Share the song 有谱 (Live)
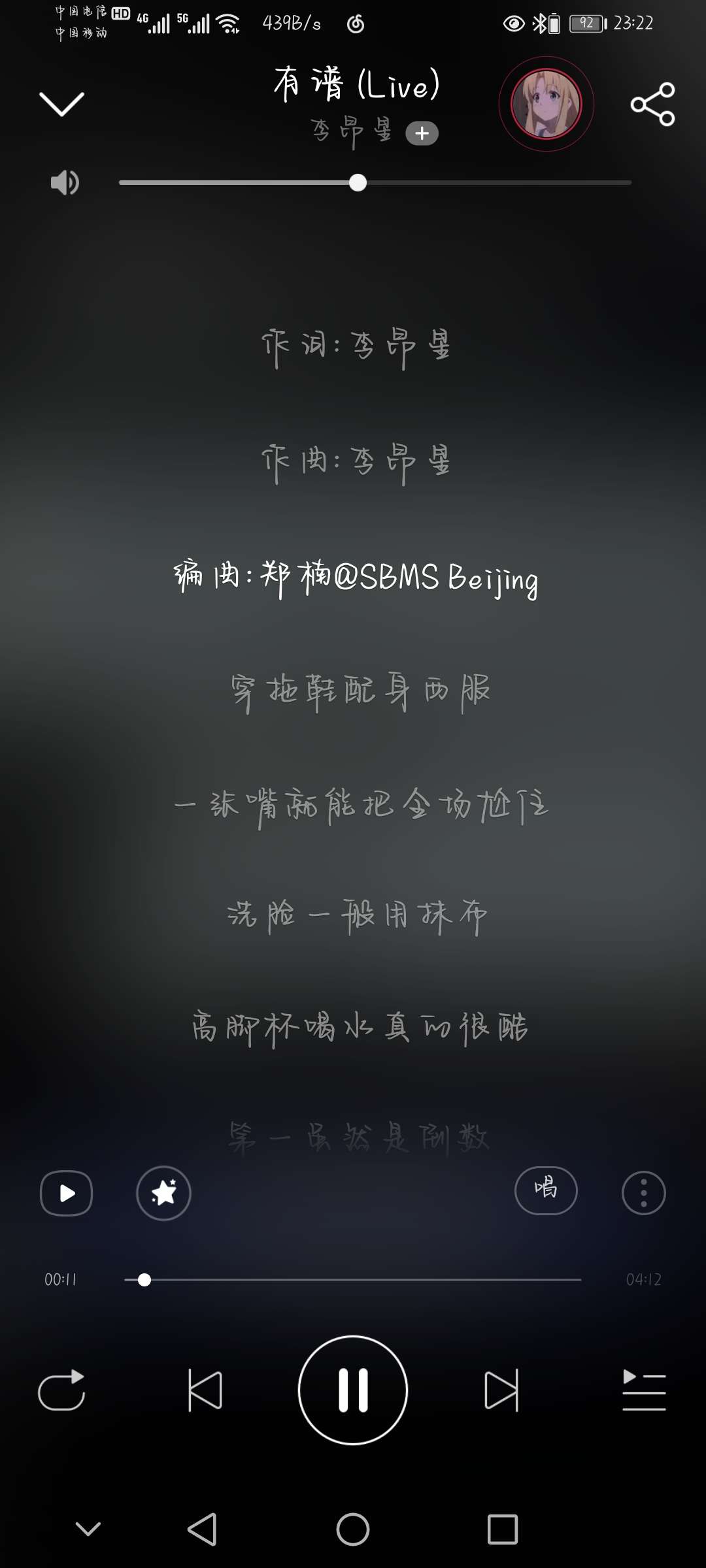Image resolution: width=706 pixels, height=1568 pixels. 652,104
